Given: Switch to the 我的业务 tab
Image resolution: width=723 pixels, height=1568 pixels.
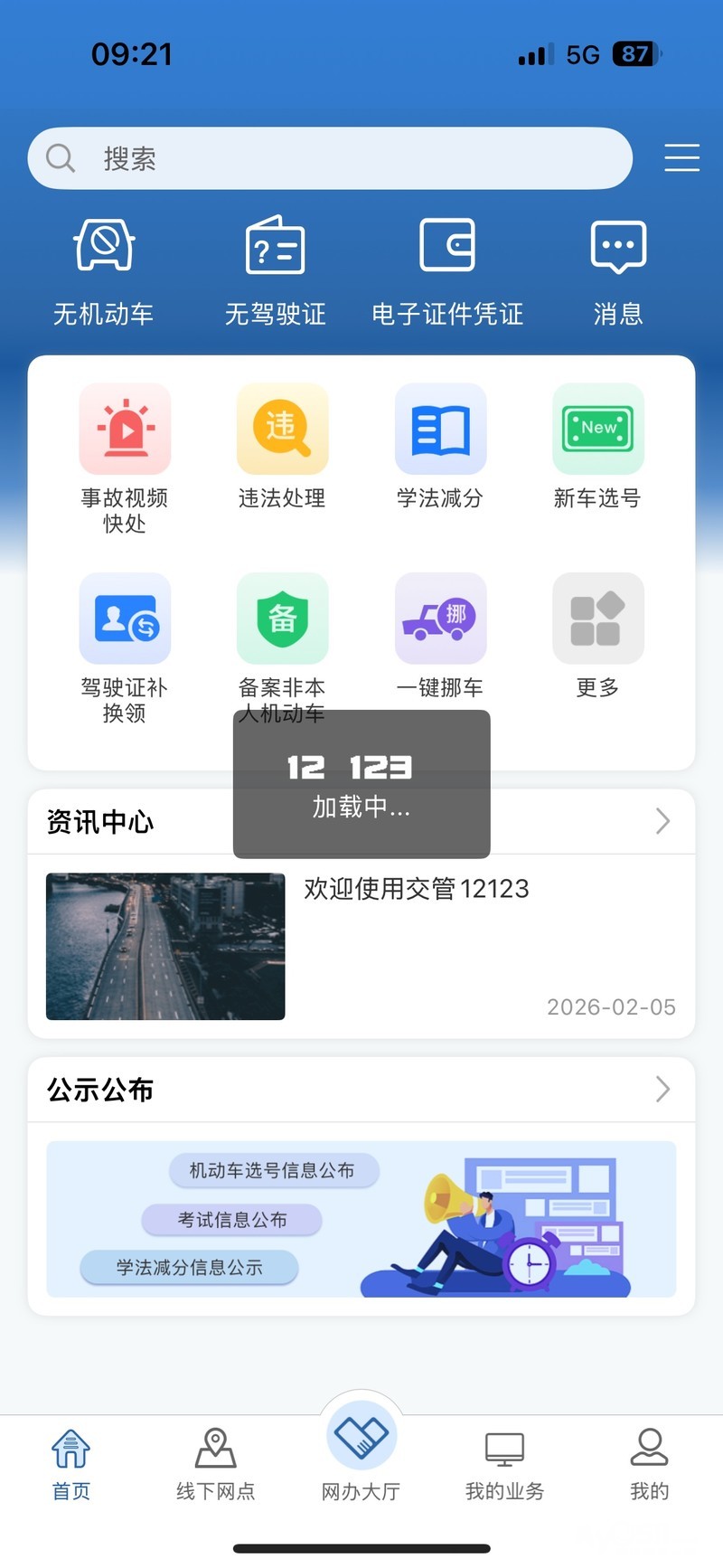Looking at the screenshot, I should coord(504,1465).
